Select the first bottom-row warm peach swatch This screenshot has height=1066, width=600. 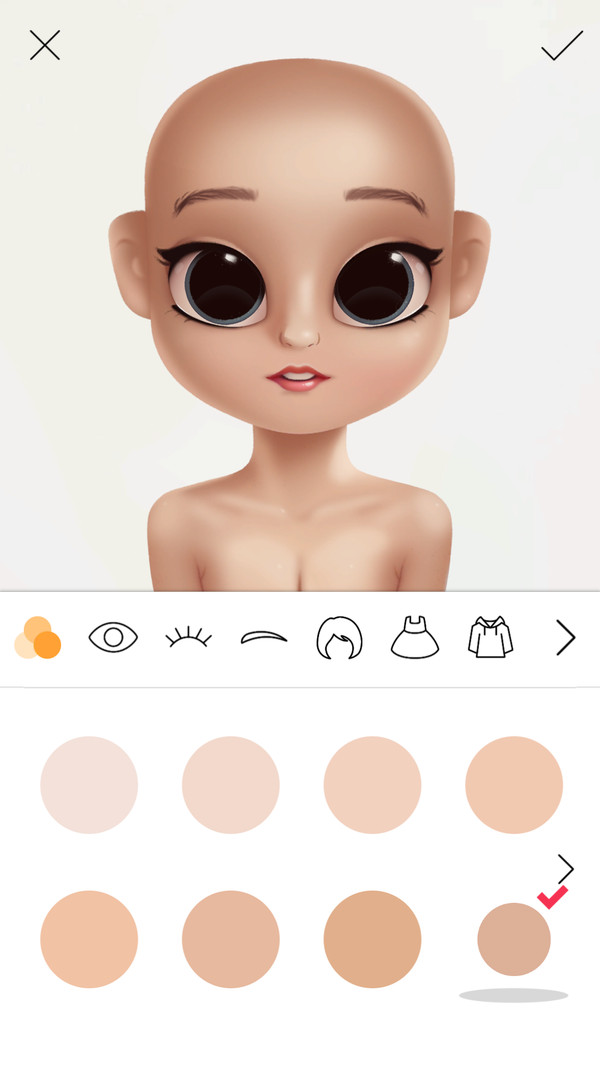click(89, 939)
